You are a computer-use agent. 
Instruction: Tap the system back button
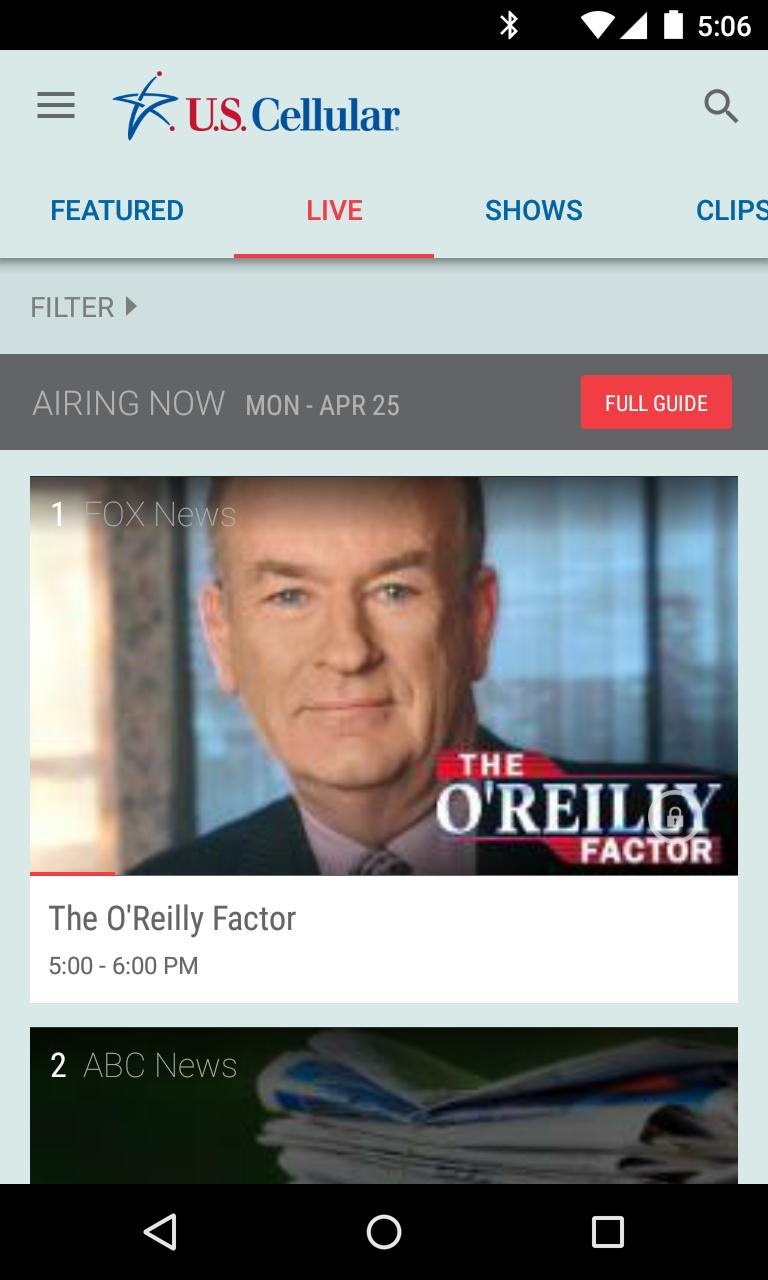(x=160, y=1232)
